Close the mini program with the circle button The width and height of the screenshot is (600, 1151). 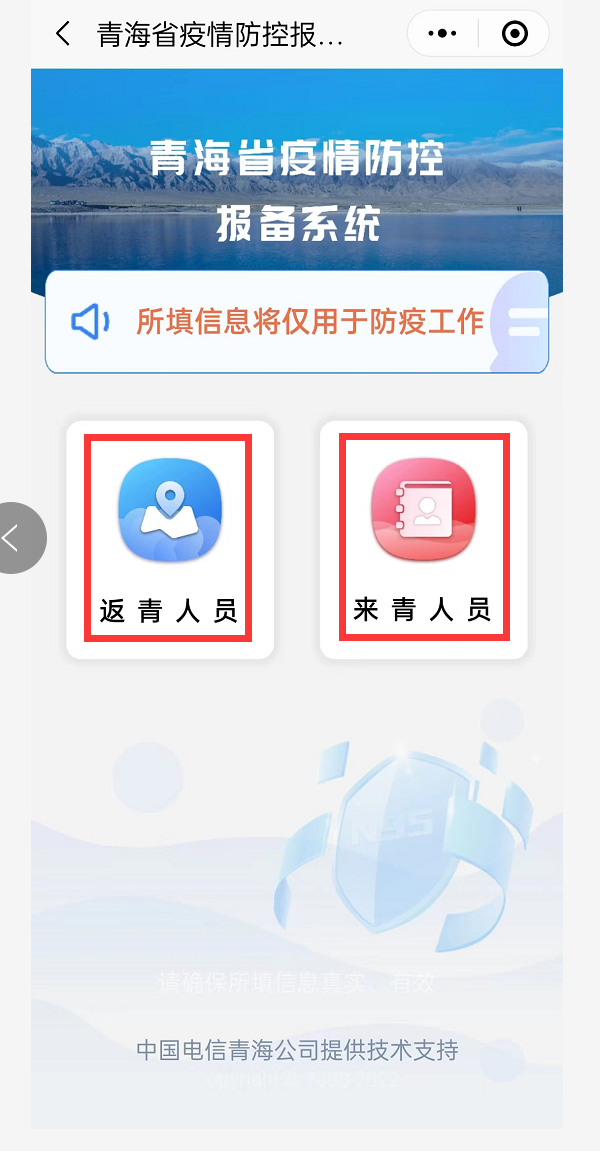coord(514,34)
